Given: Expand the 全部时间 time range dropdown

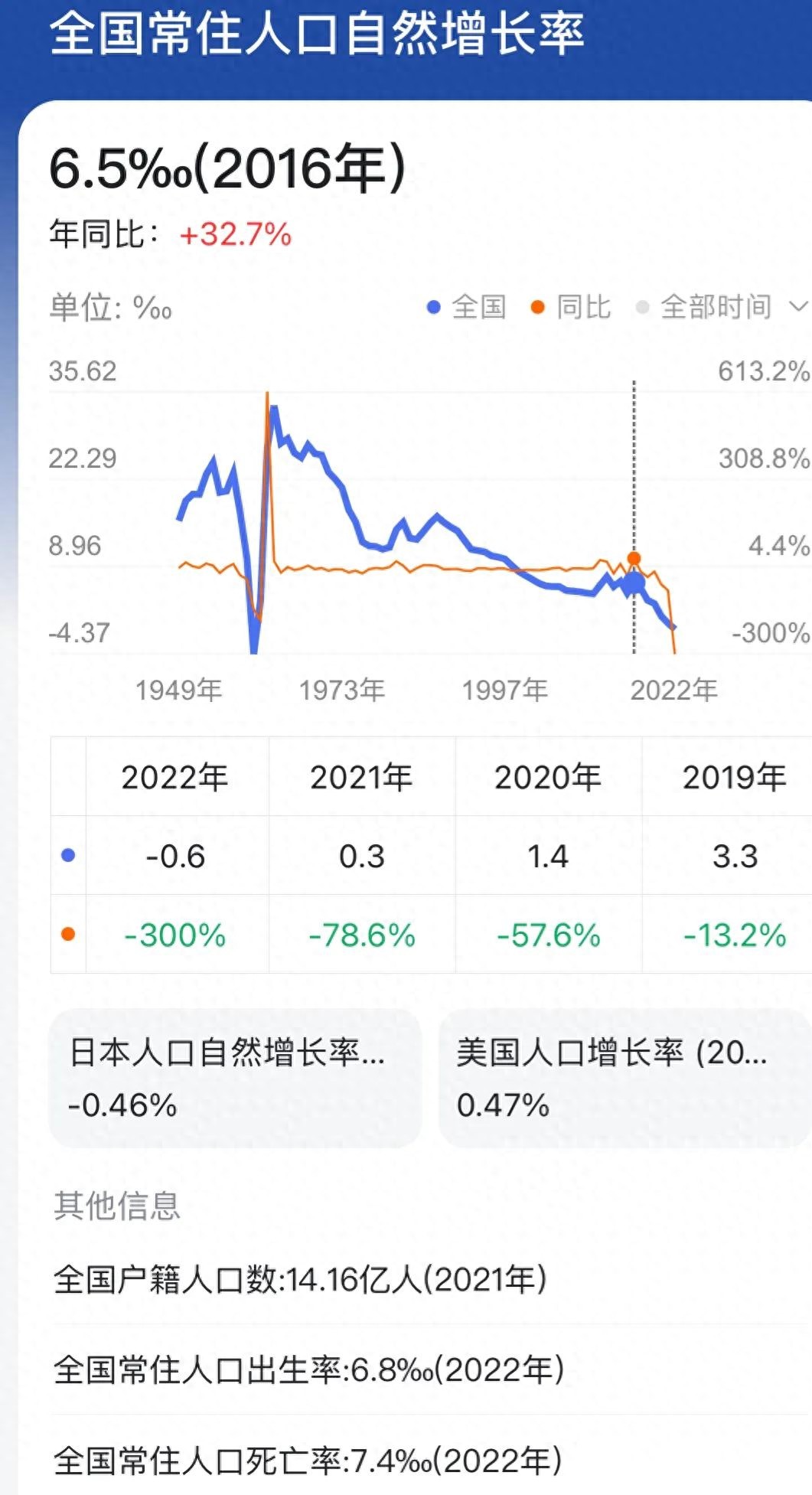Looking at the screenshot, I should (x=723, y=308).
